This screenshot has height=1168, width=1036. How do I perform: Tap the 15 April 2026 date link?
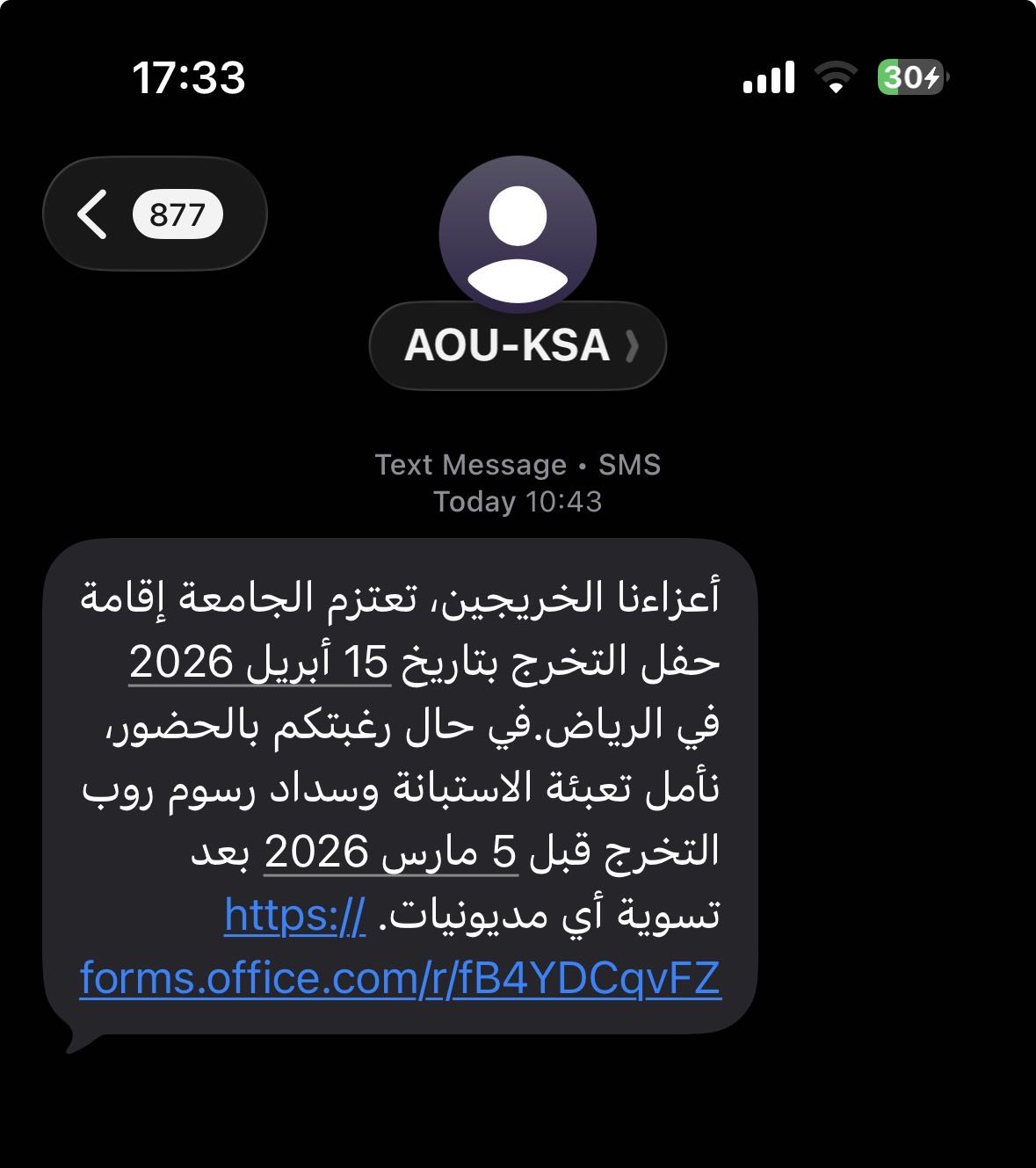pyautogui.click(x=259, y=662)
